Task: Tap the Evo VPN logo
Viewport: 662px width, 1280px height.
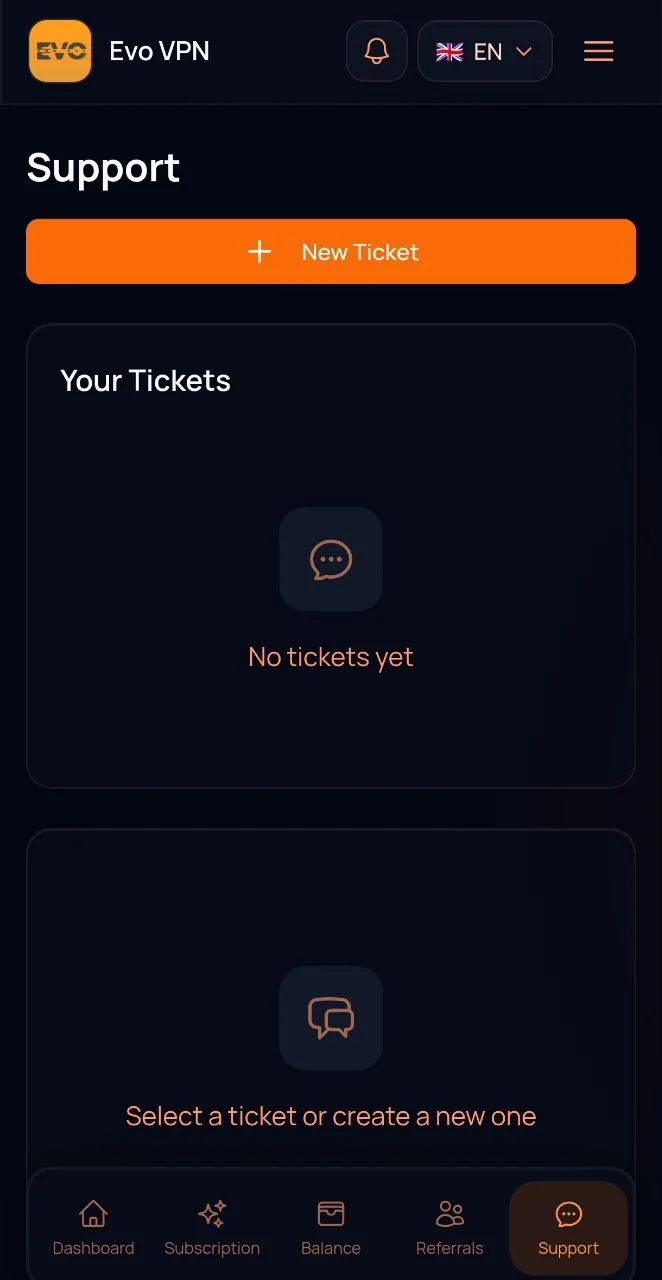Action: (60, 51)
